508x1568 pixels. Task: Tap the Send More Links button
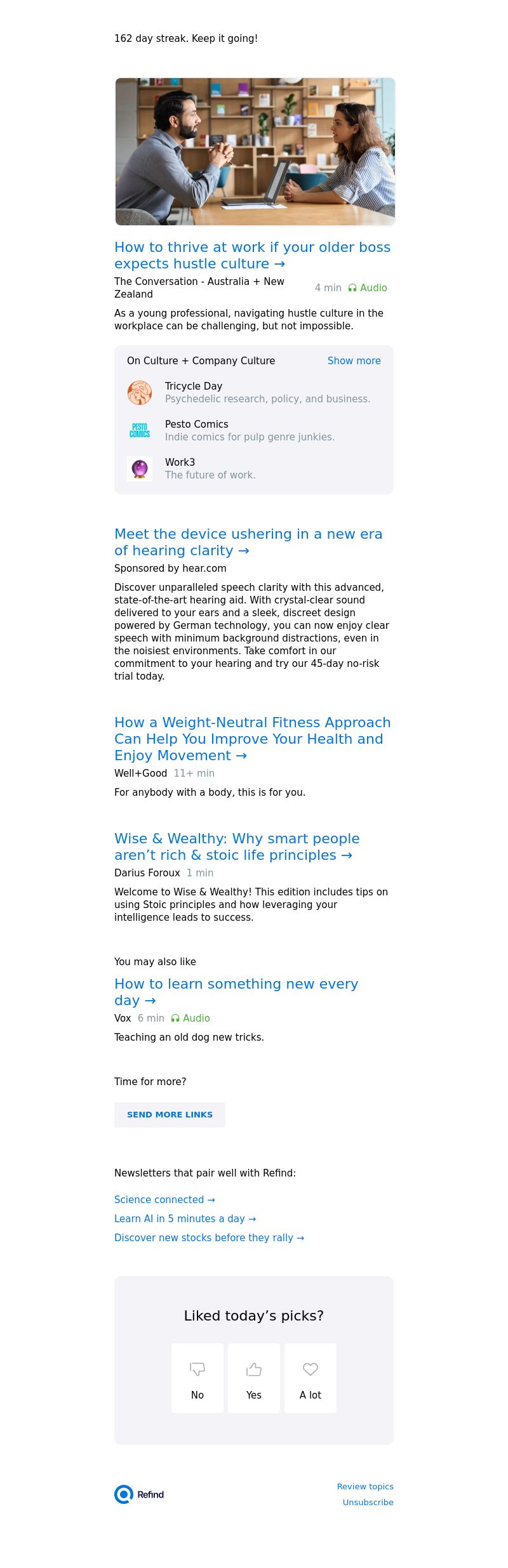[170, 1115]
